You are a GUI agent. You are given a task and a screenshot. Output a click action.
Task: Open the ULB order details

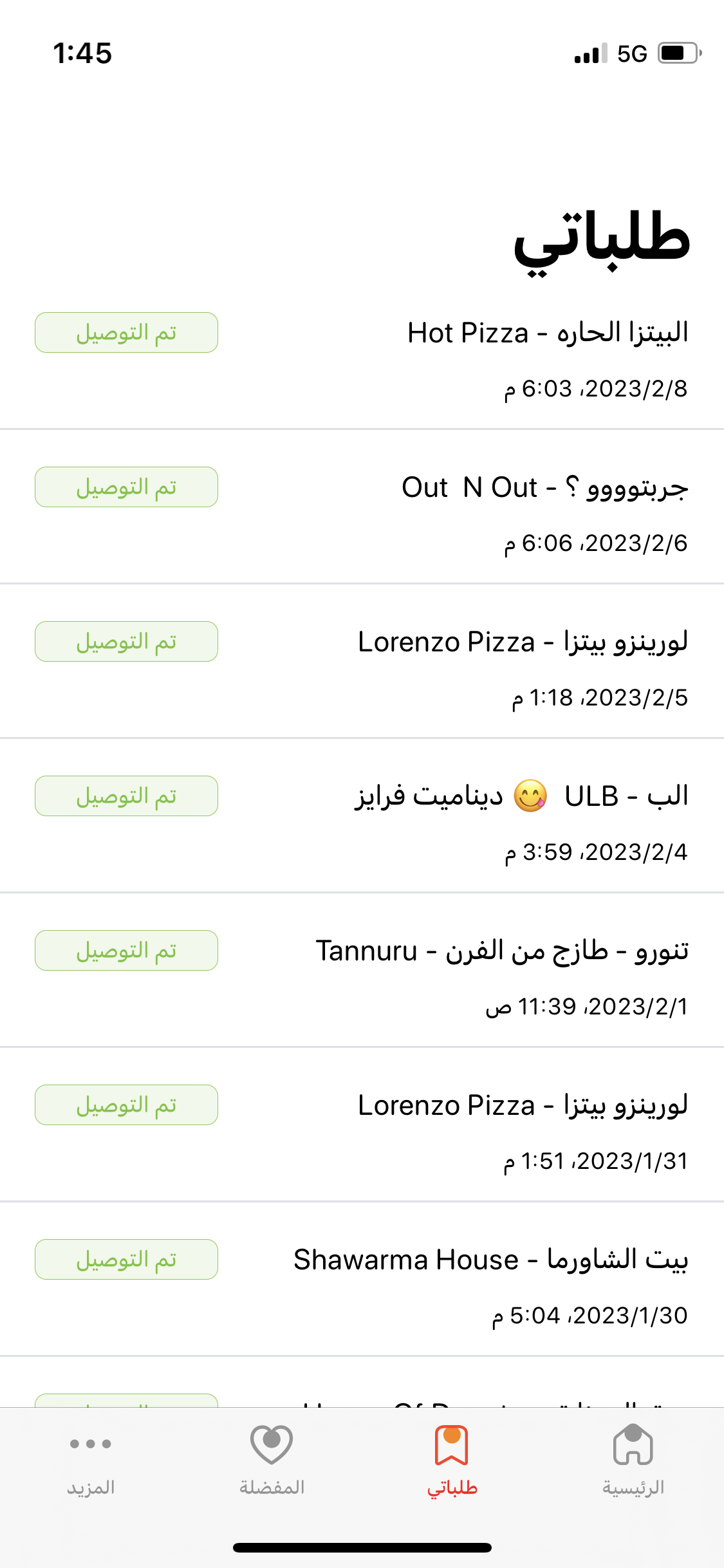362,816
